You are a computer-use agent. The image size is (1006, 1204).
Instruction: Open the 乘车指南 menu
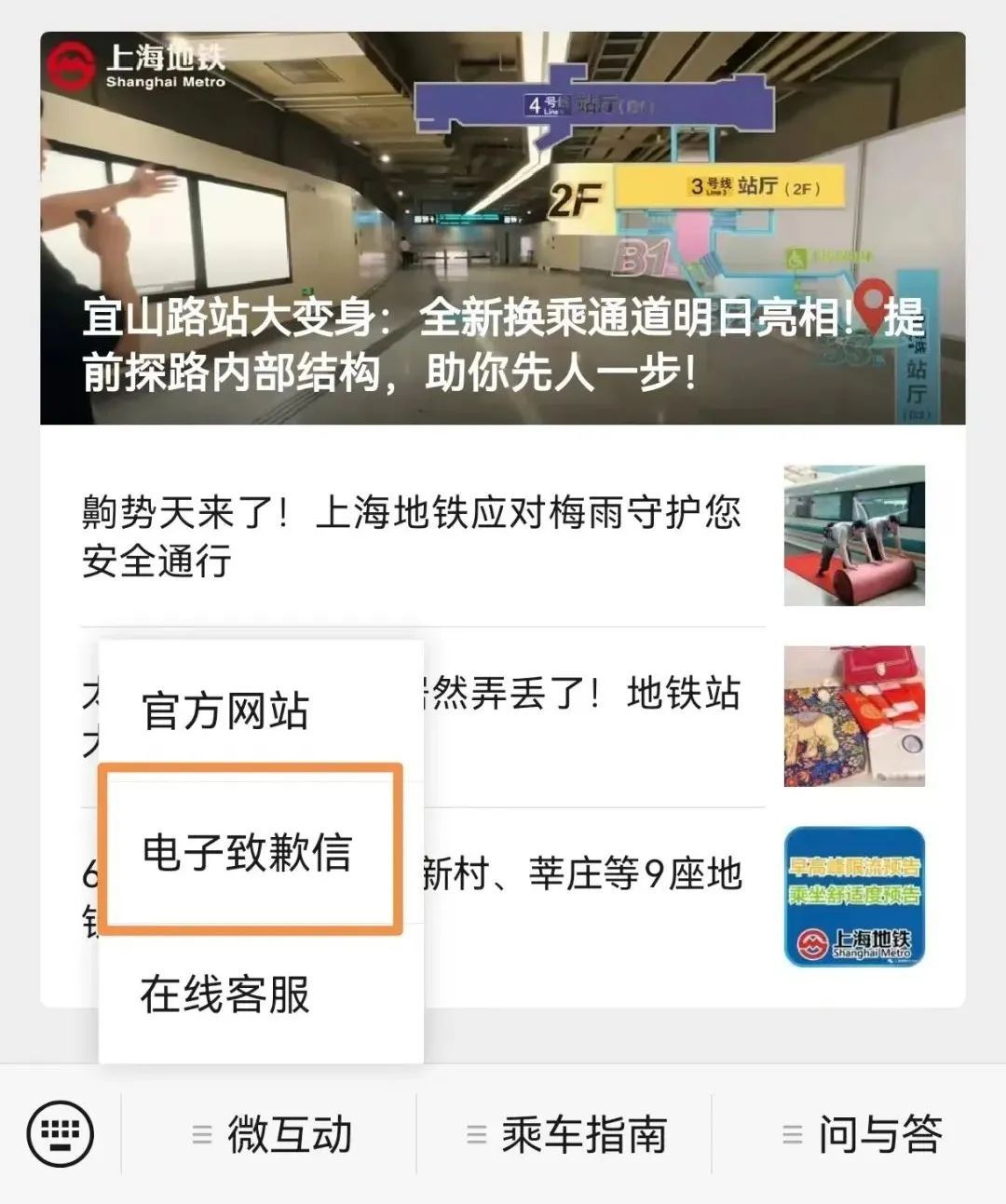click(x=565, y=1134)
